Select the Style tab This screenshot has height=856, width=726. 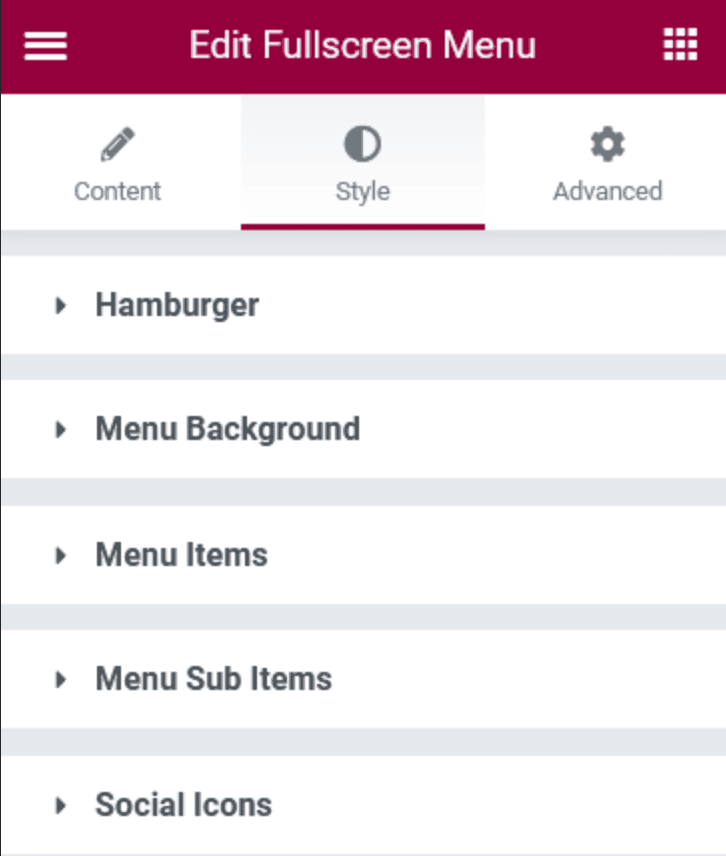[362, 164]
